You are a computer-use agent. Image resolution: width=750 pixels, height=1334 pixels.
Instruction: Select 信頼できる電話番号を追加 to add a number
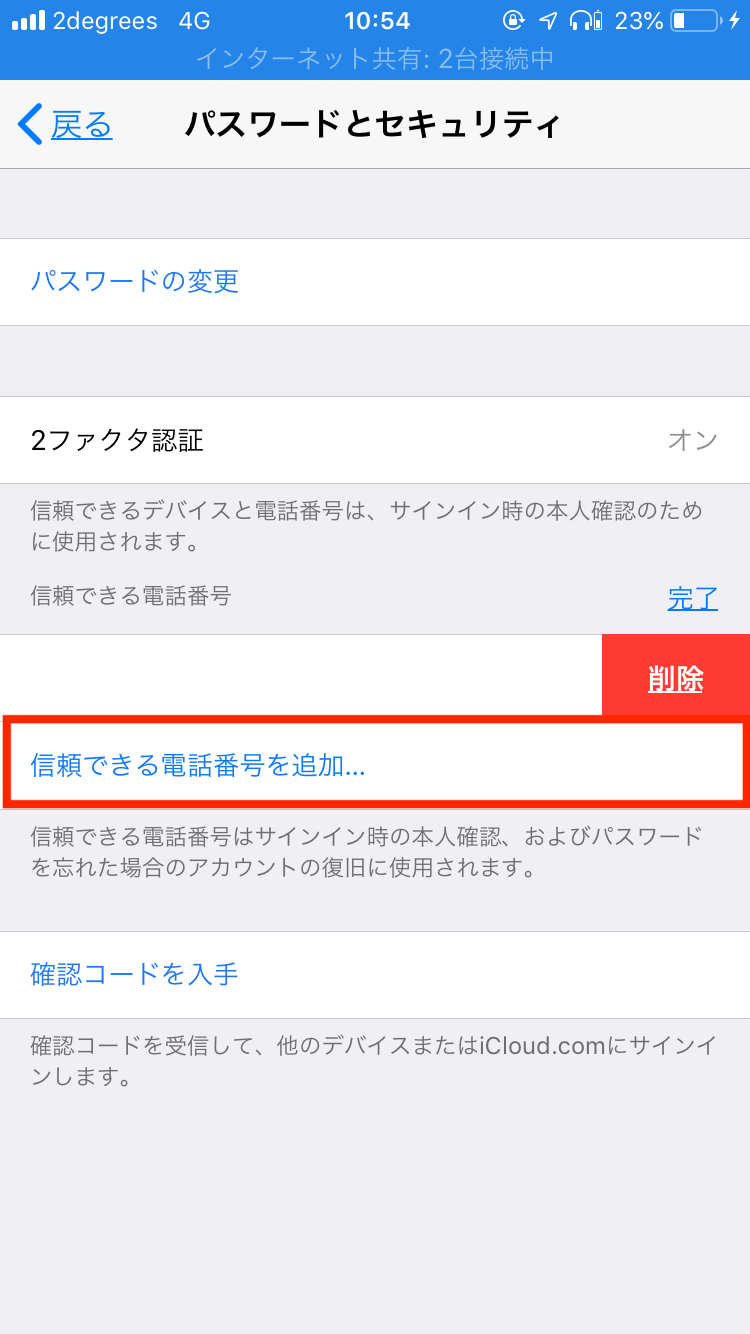coord(375,765)
